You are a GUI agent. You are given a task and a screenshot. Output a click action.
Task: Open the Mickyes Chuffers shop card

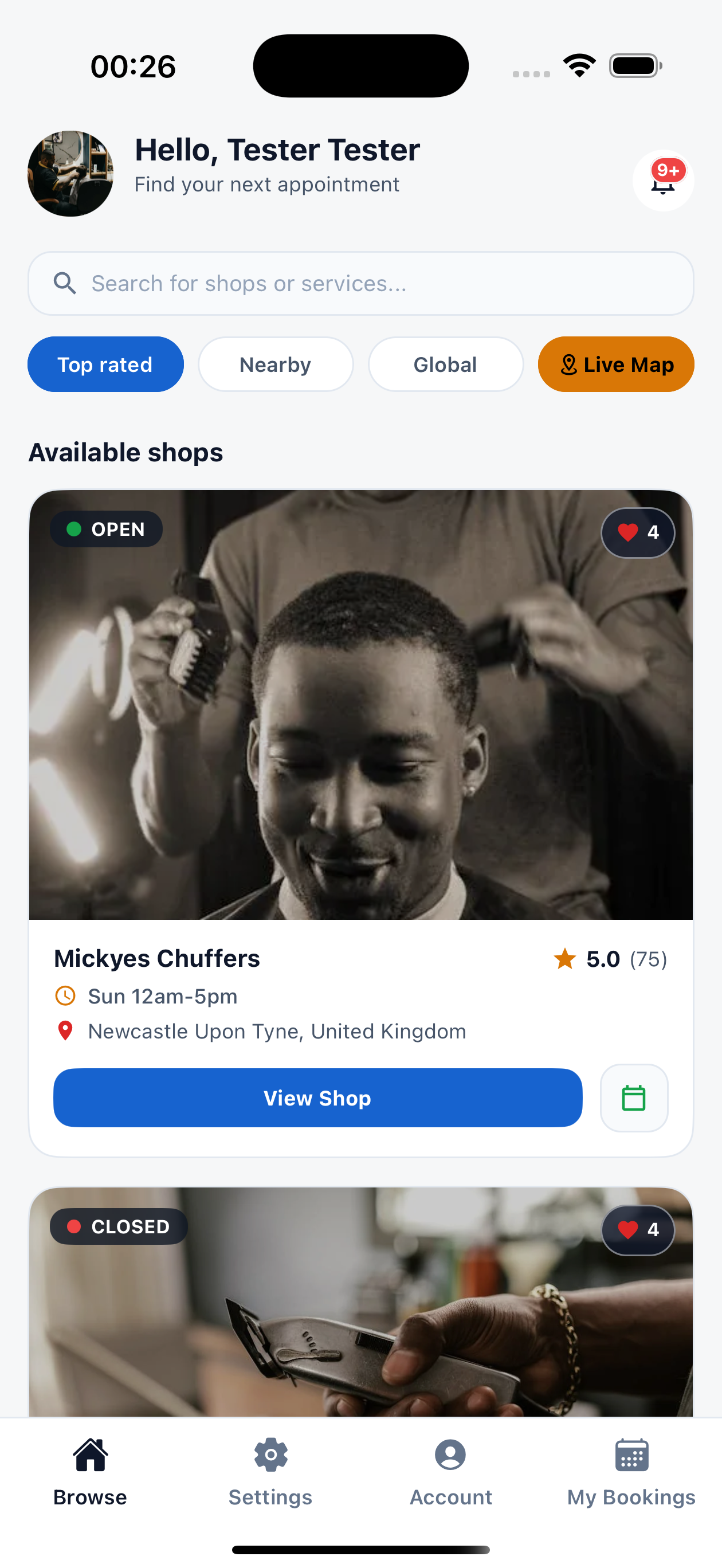(361, 823)
